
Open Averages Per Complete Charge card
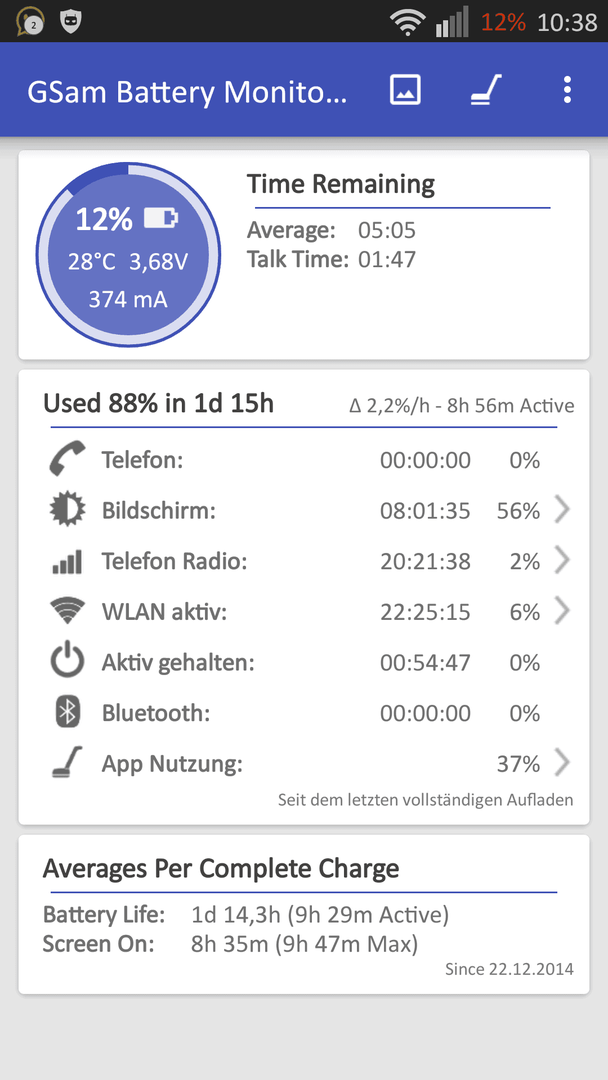point(304,914)
